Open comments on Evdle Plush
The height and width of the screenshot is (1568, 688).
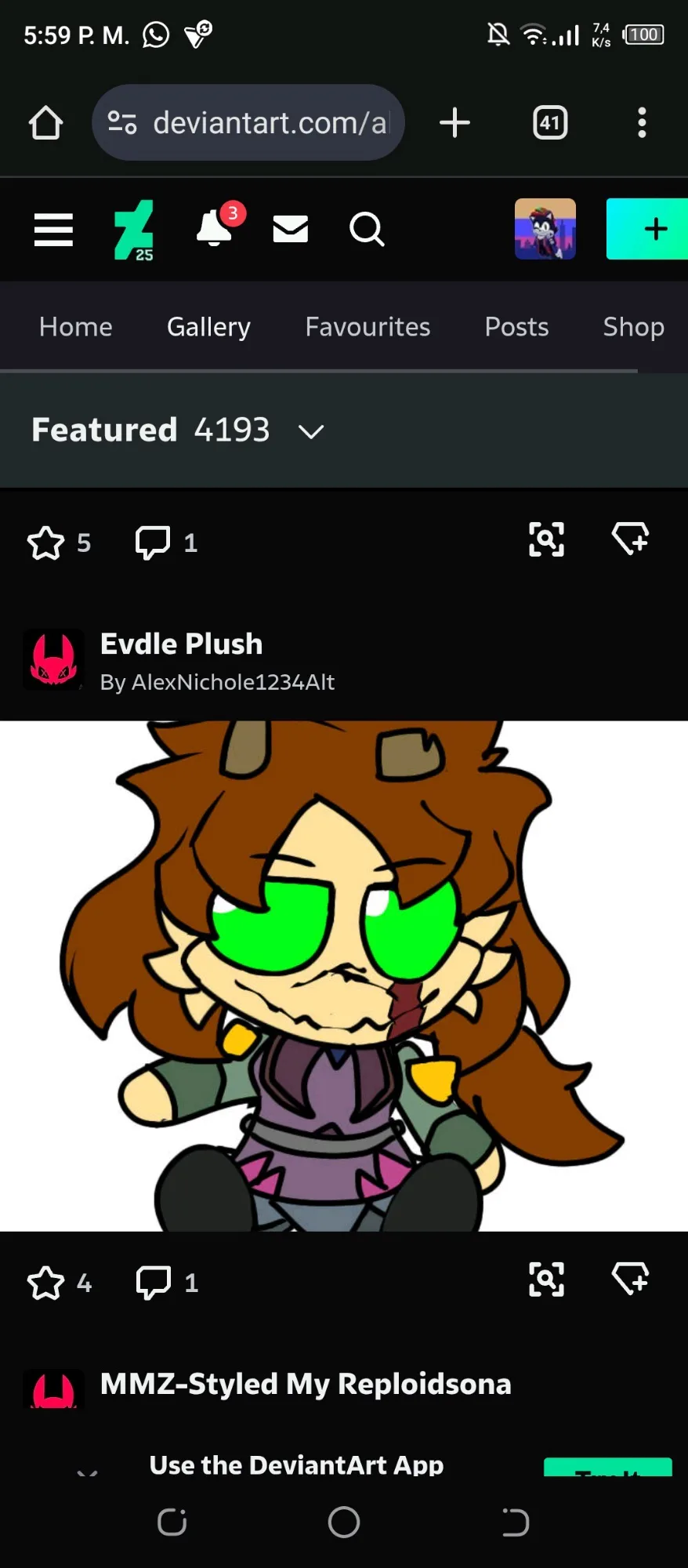tap(154, 1283)
